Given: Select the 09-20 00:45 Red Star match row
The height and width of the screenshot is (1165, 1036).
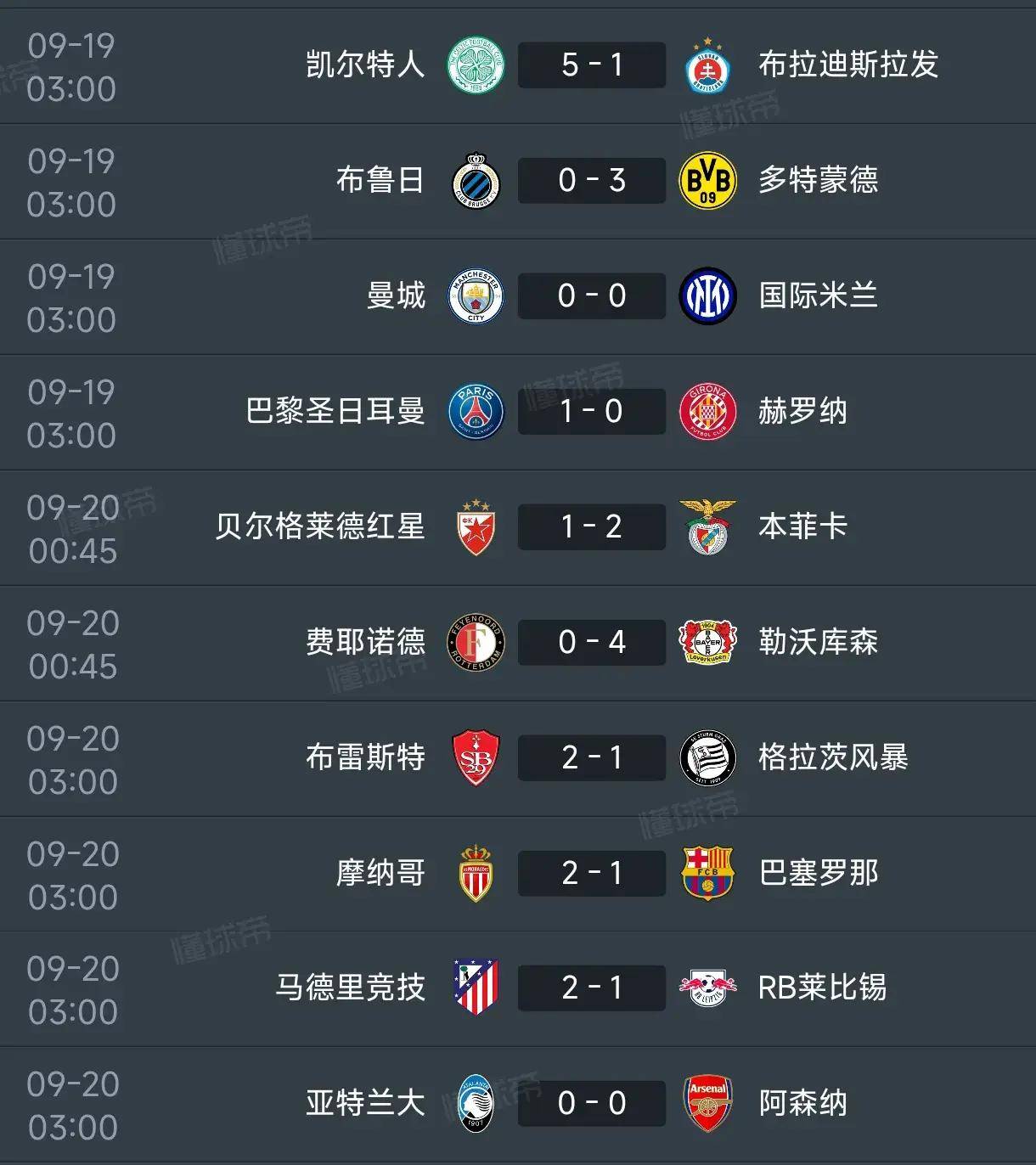Looking at the screenshot, I should [518, 526].
